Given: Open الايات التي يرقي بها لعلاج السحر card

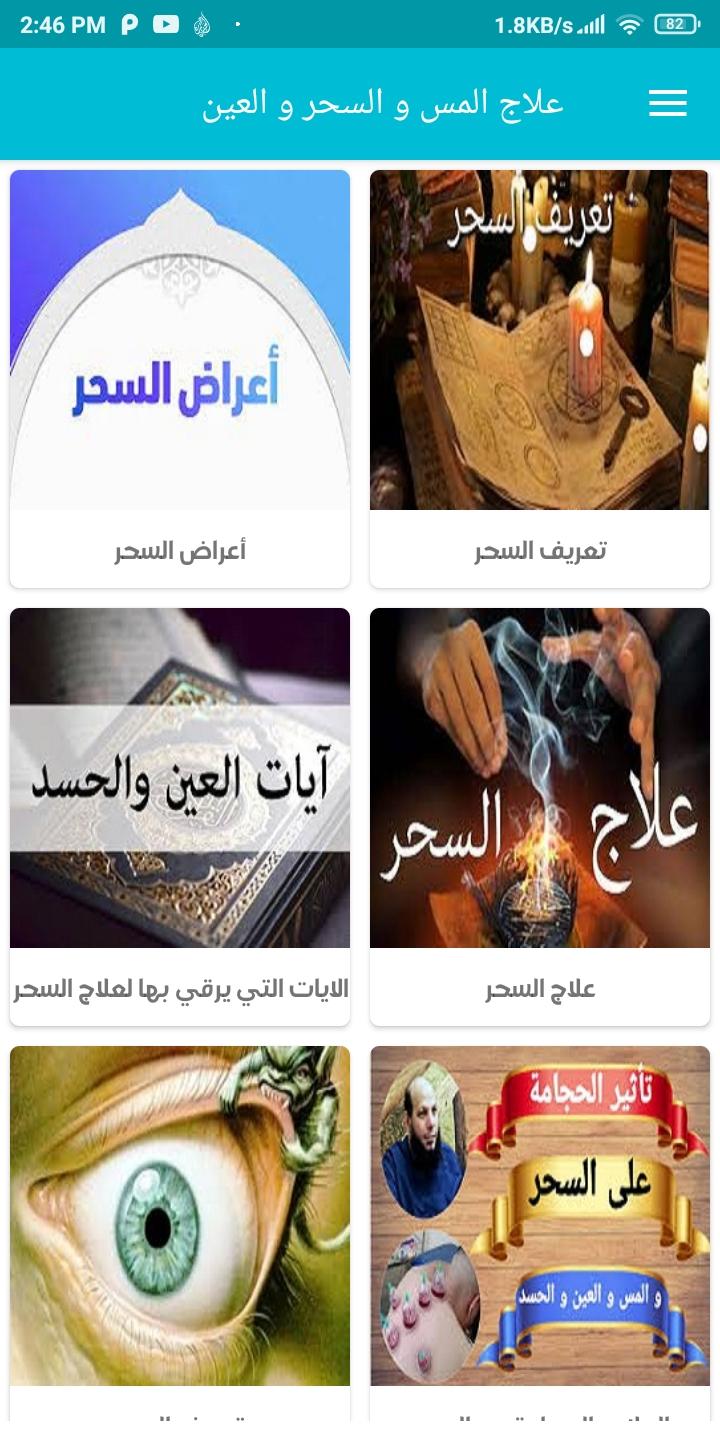Looking at the screenshot, I should coord(180,815).
